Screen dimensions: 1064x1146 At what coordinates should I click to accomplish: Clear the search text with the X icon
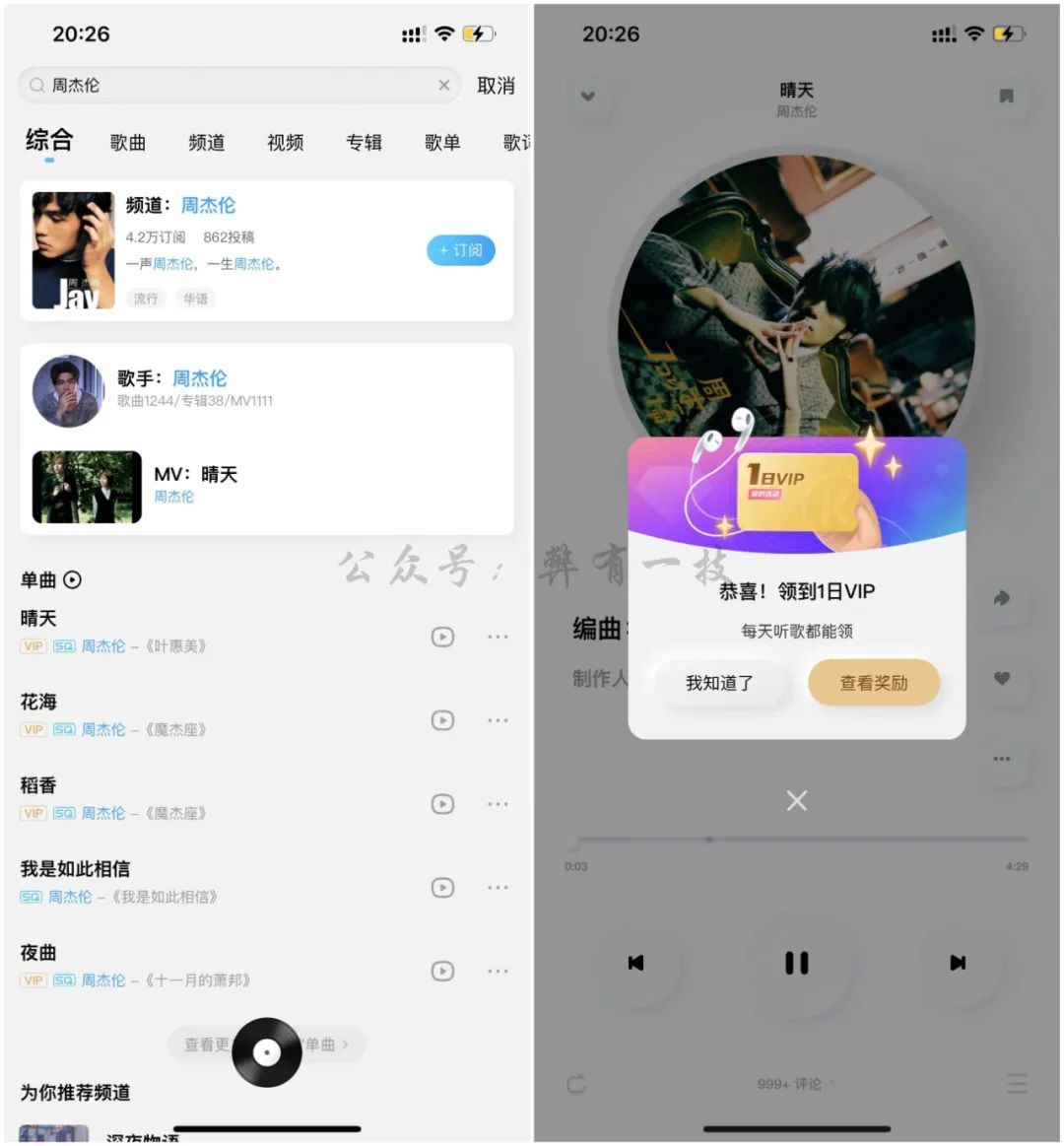pyautogui.click(x=443, y=86)
